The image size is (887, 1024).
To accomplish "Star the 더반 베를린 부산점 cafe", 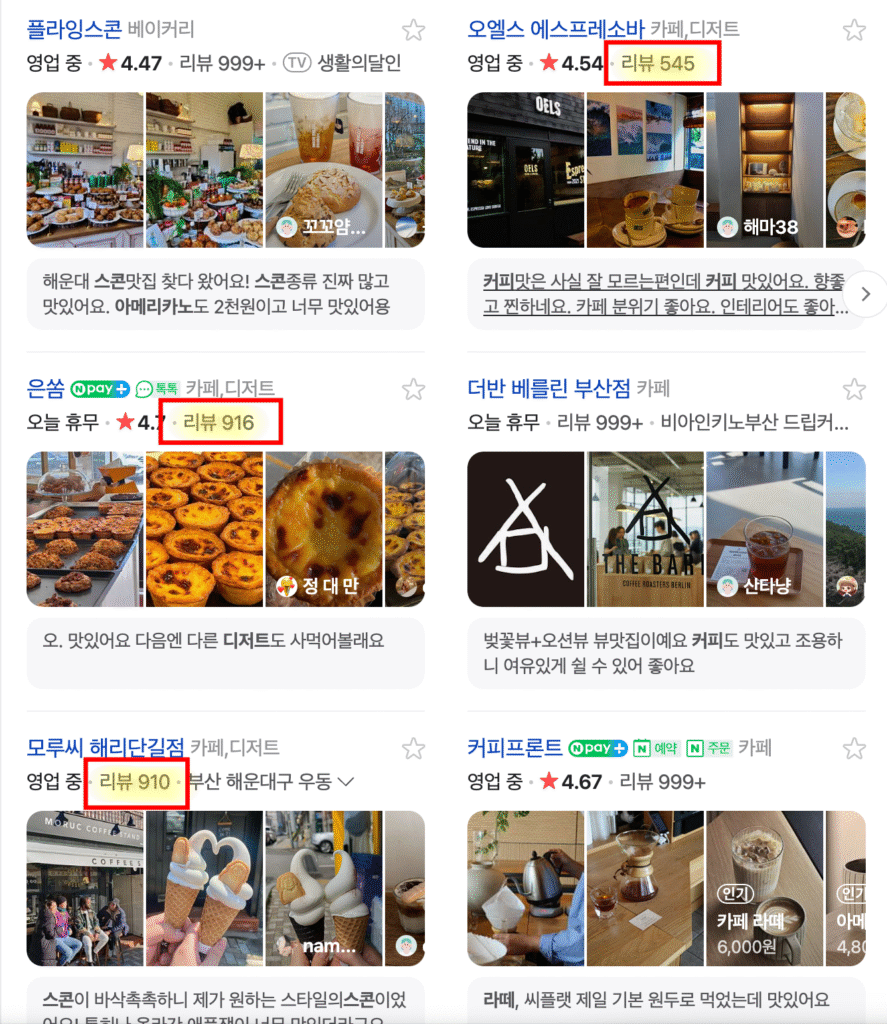I will pyautogui.click(x=853, y=389).
